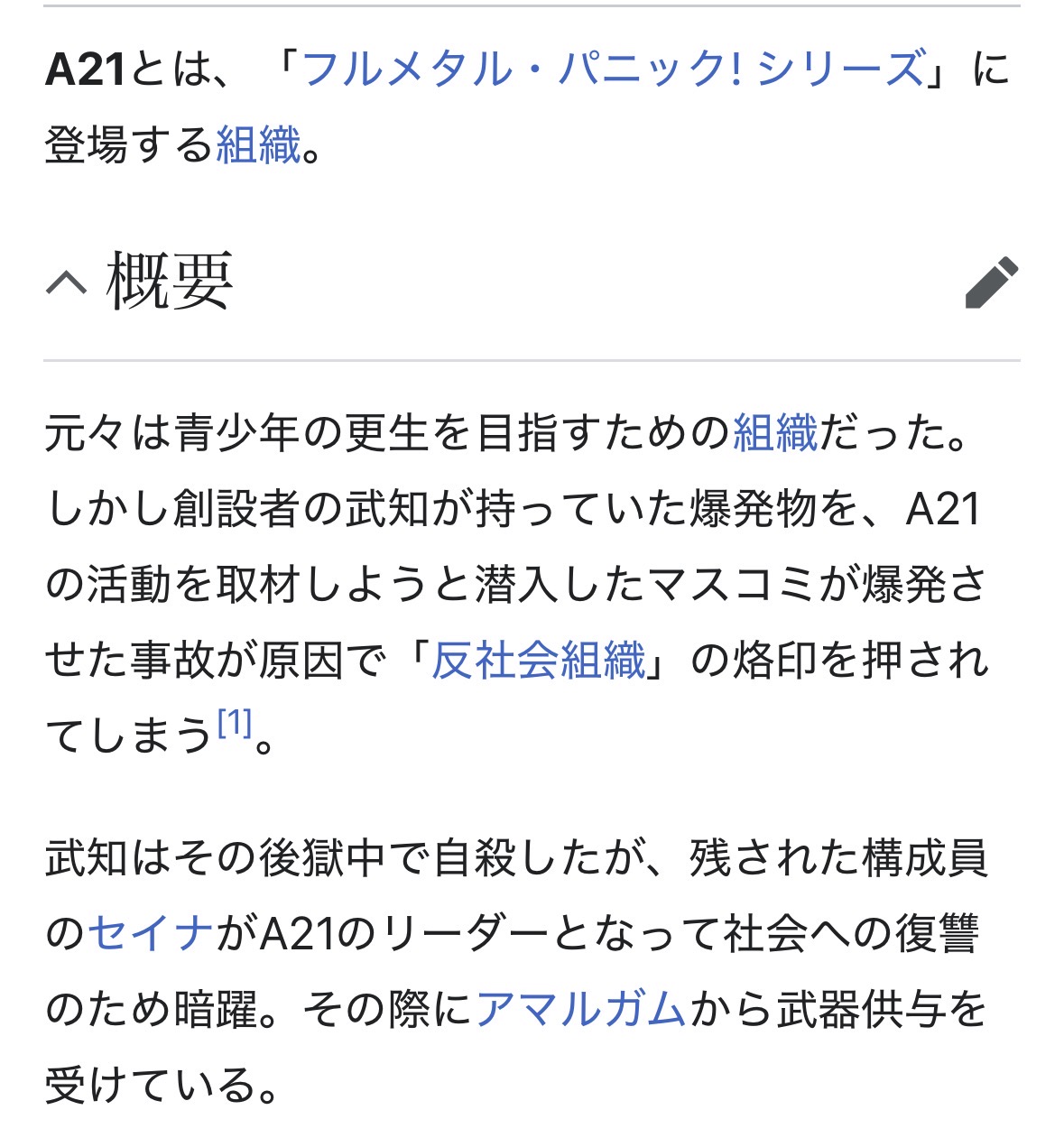The height and width of the screenshot is (1147, 1064).
Task: Collapse the 概要 section
Action: (x=67, y=283)
